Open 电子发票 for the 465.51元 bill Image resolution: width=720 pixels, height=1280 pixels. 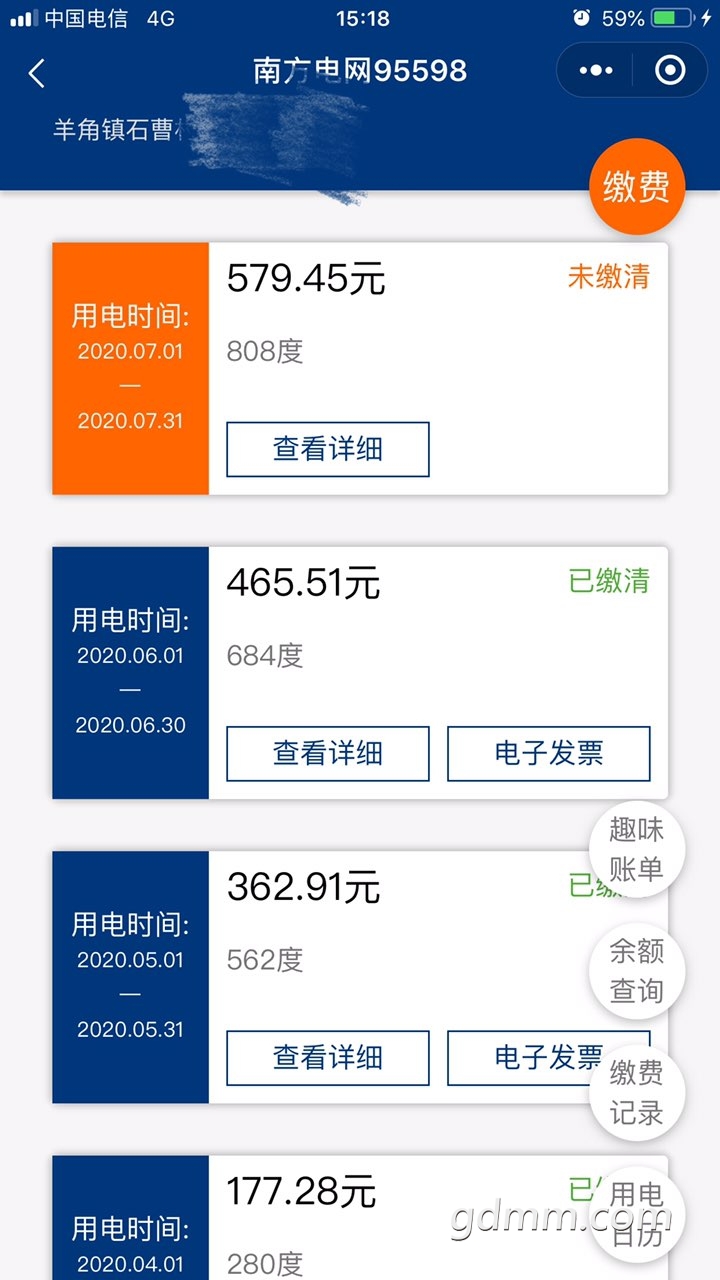pos(548,753)
